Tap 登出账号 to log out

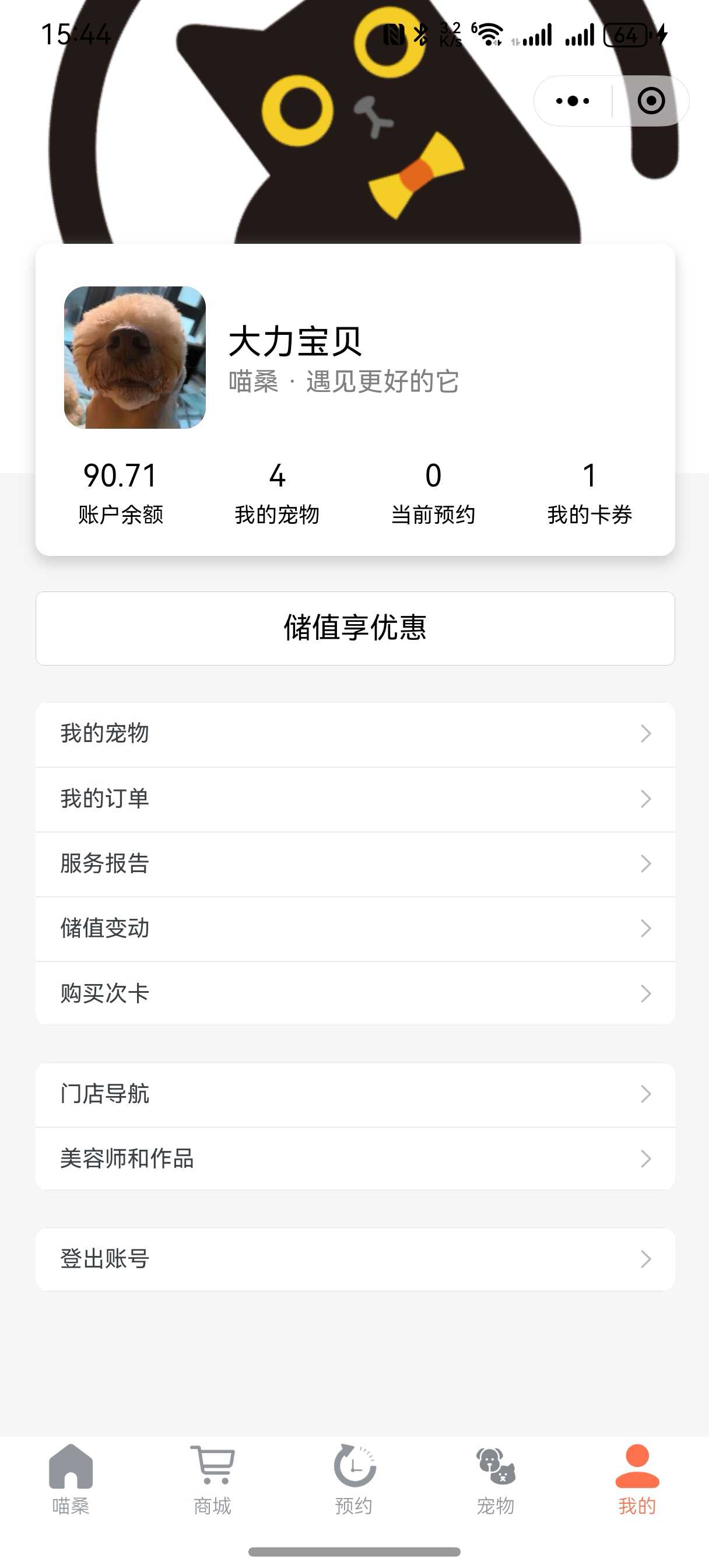click(x=355, y=1259)
